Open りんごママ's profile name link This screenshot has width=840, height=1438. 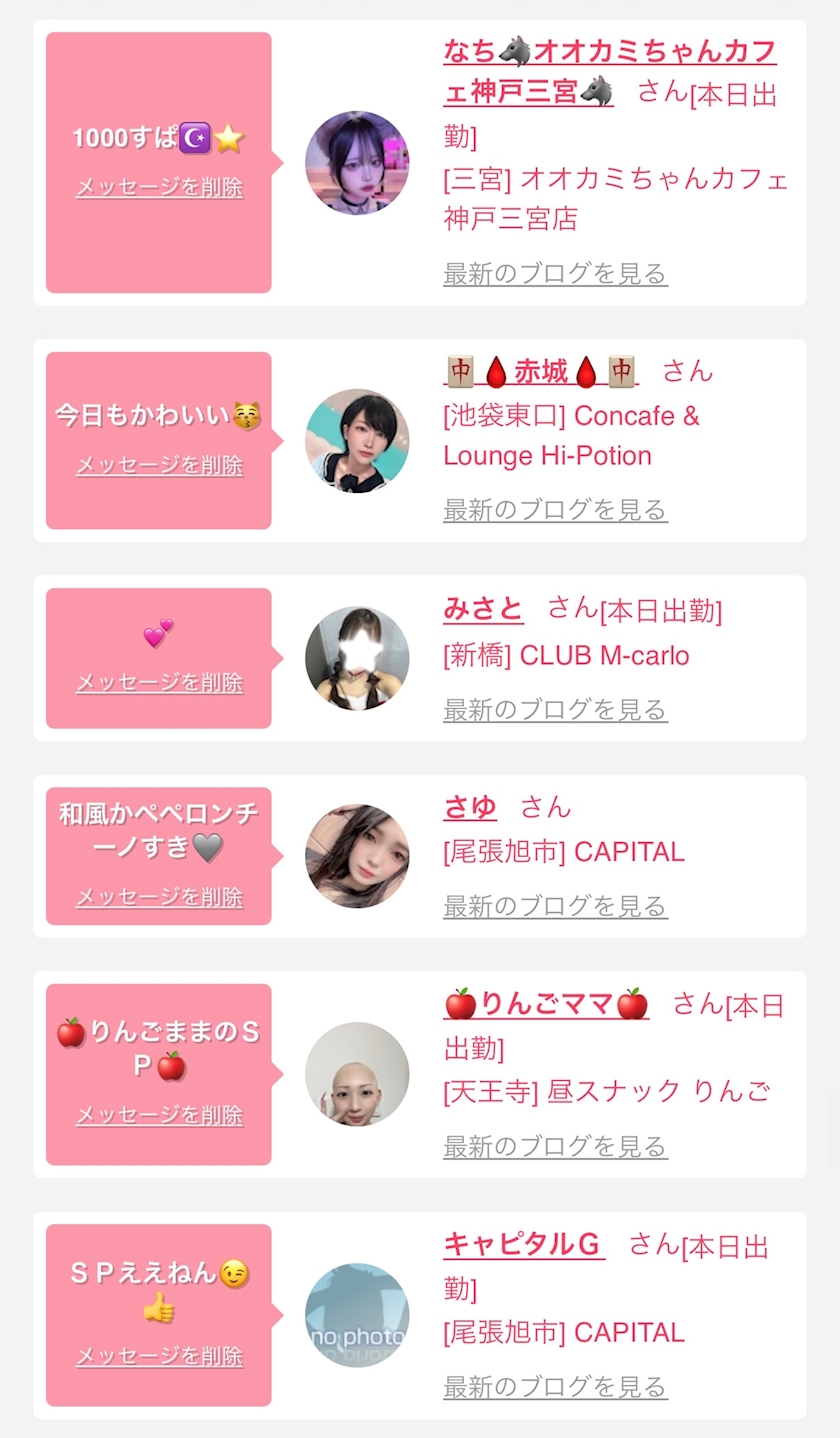546,1003
